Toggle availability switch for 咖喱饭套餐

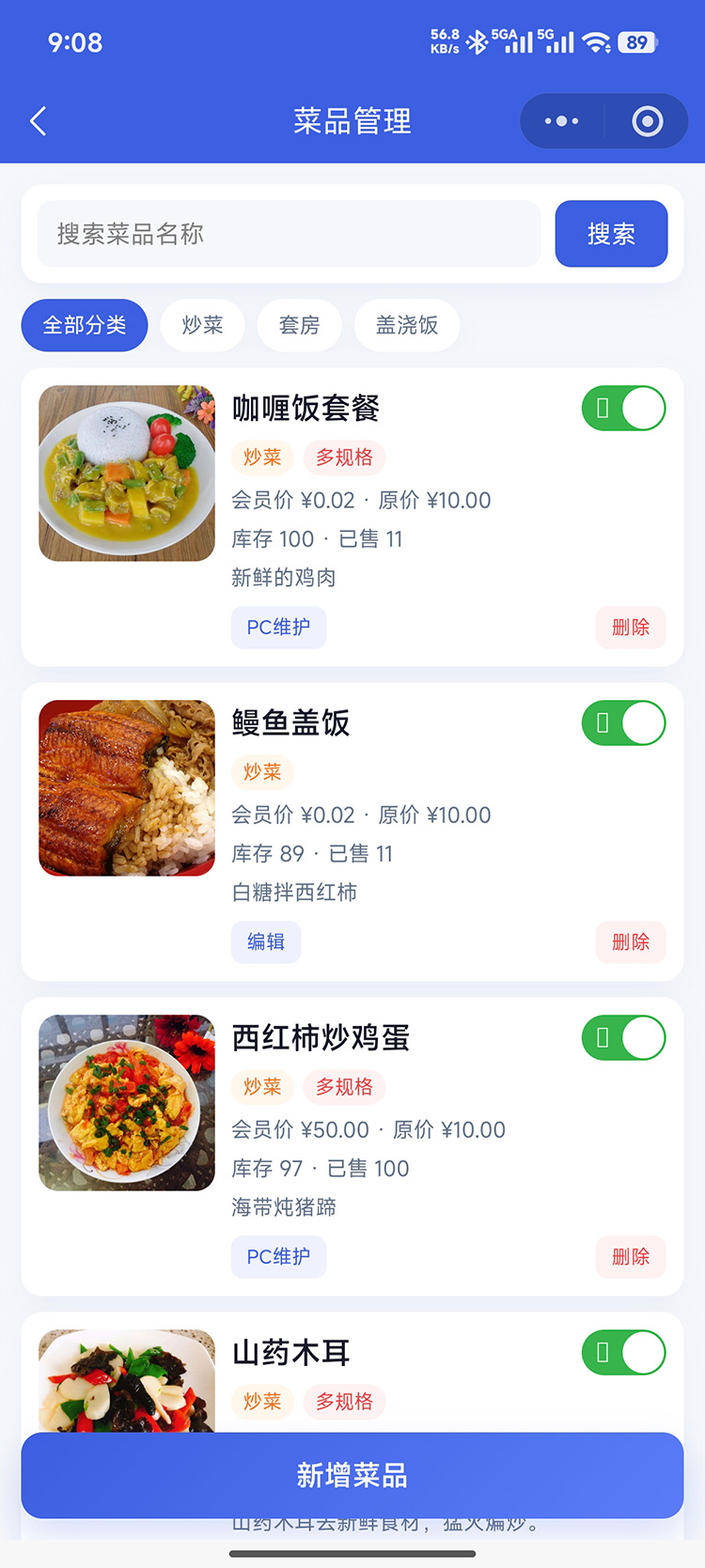pos(623,409)
